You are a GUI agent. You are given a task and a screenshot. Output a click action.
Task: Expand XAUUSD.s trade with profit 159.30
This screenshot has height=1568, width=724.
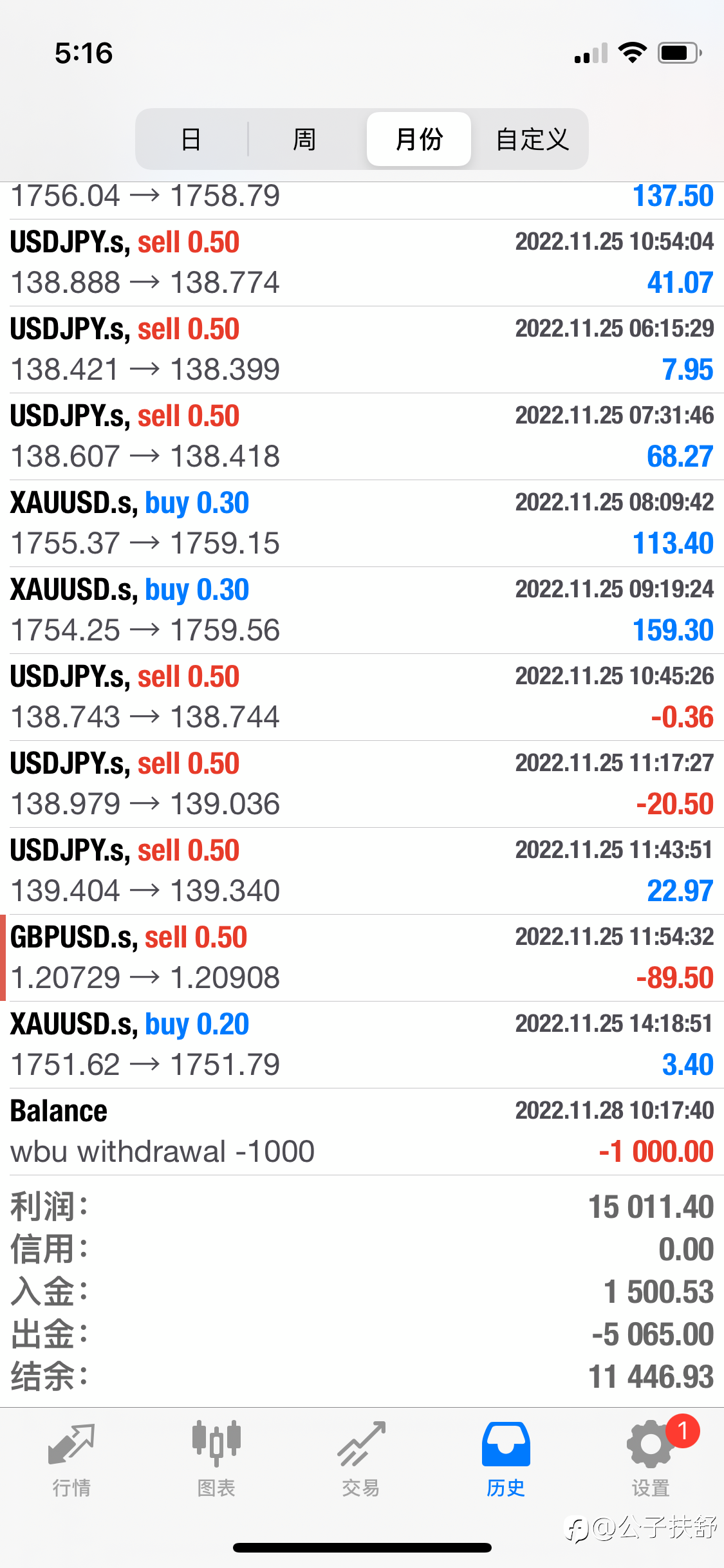click(x=362, y=610)
